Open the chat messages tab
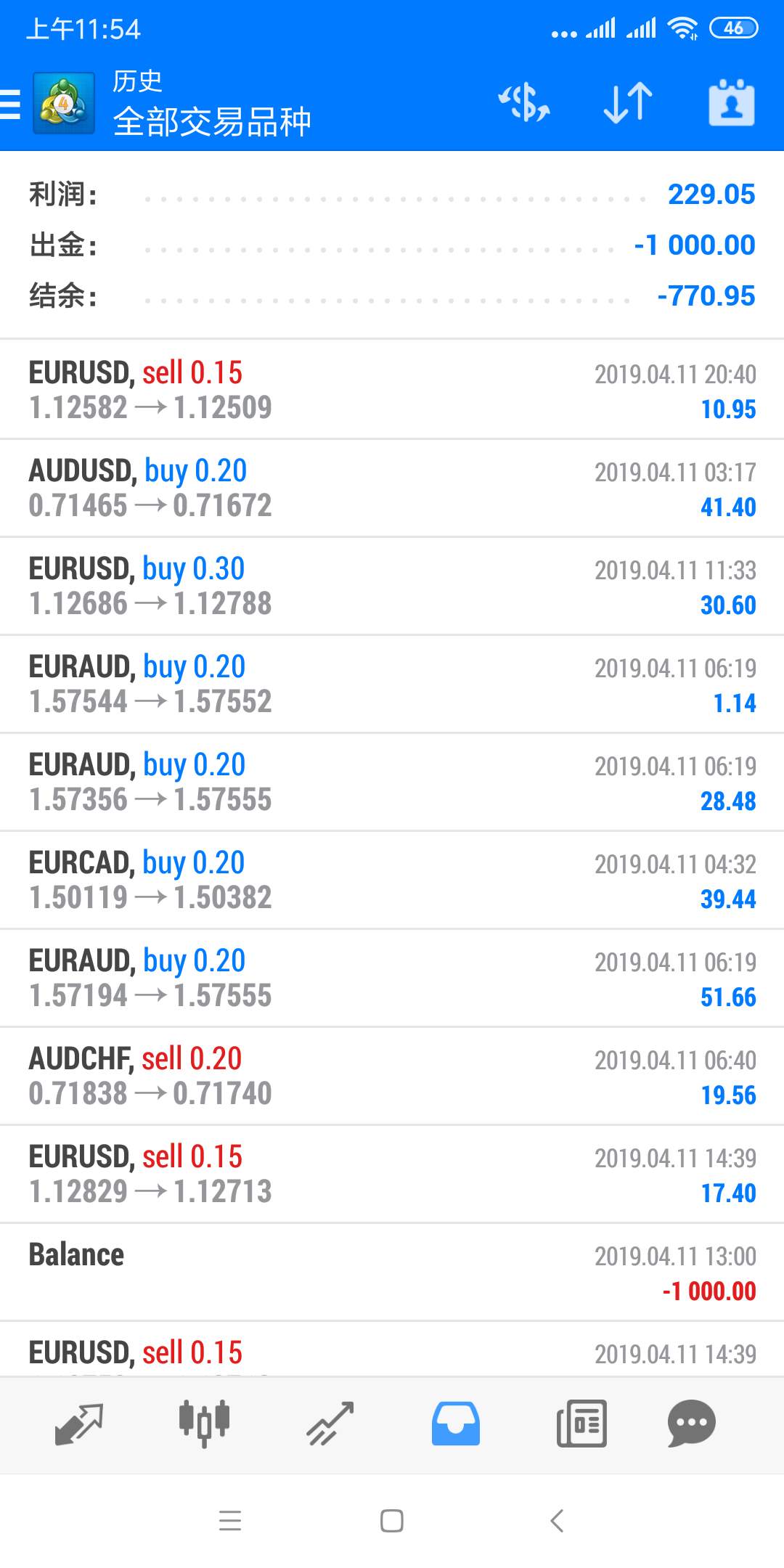The height and width of the screenshot is (1568, 784). [691, 1424]
